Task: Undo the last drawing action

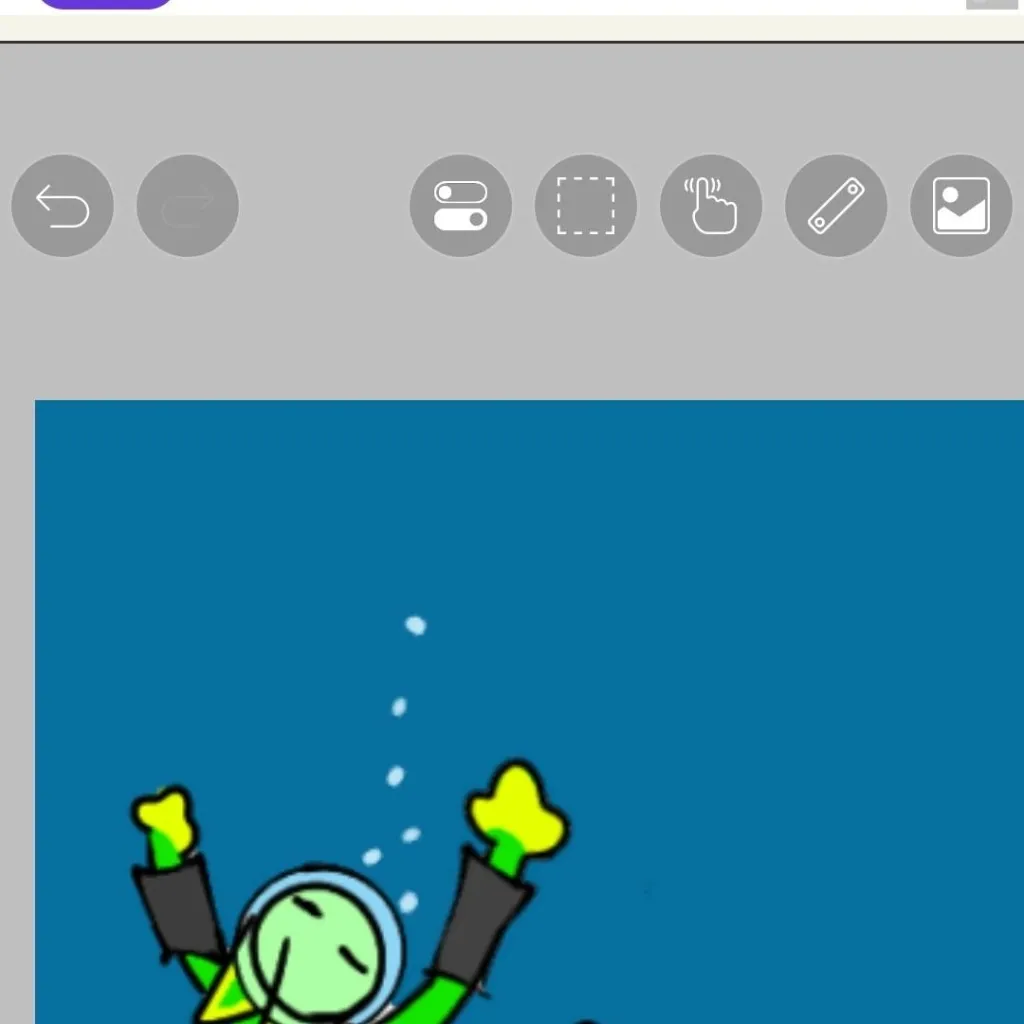Action: [x=62, y=206]
